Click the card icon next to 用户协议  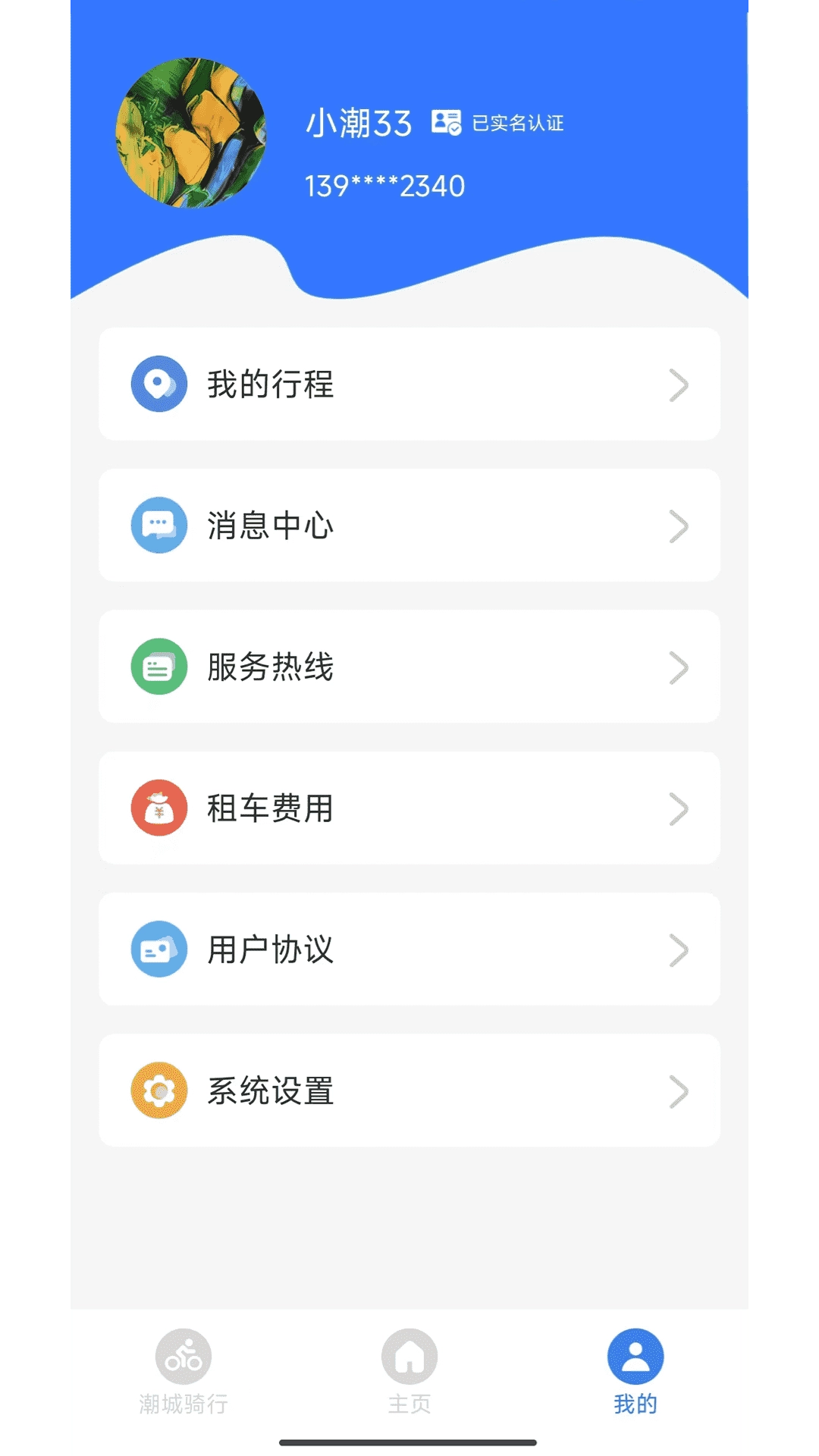158,949
